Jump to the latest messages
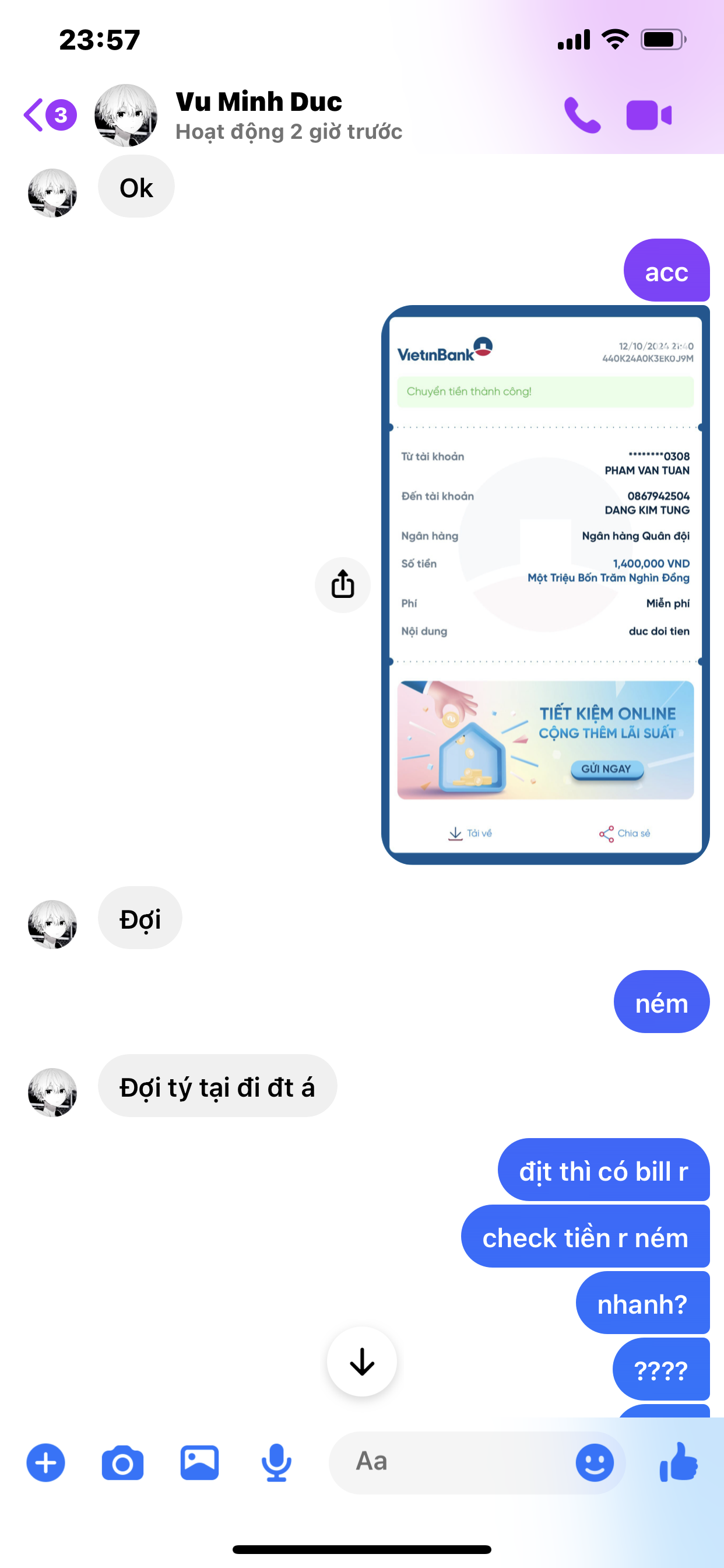Screen dimensions: 724x1568 point(362,1361)
